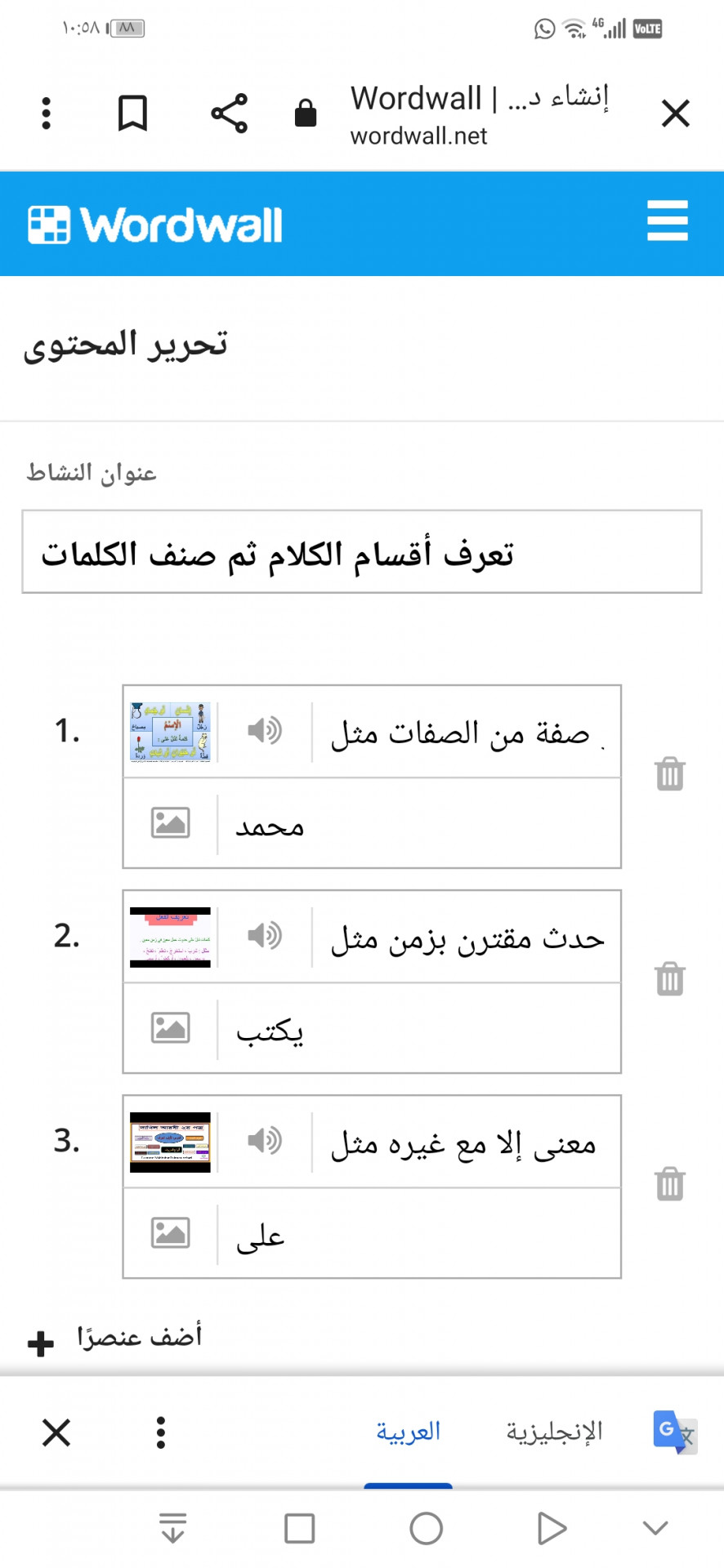Tap the sound icon on item 1

(x=265, y=730)
